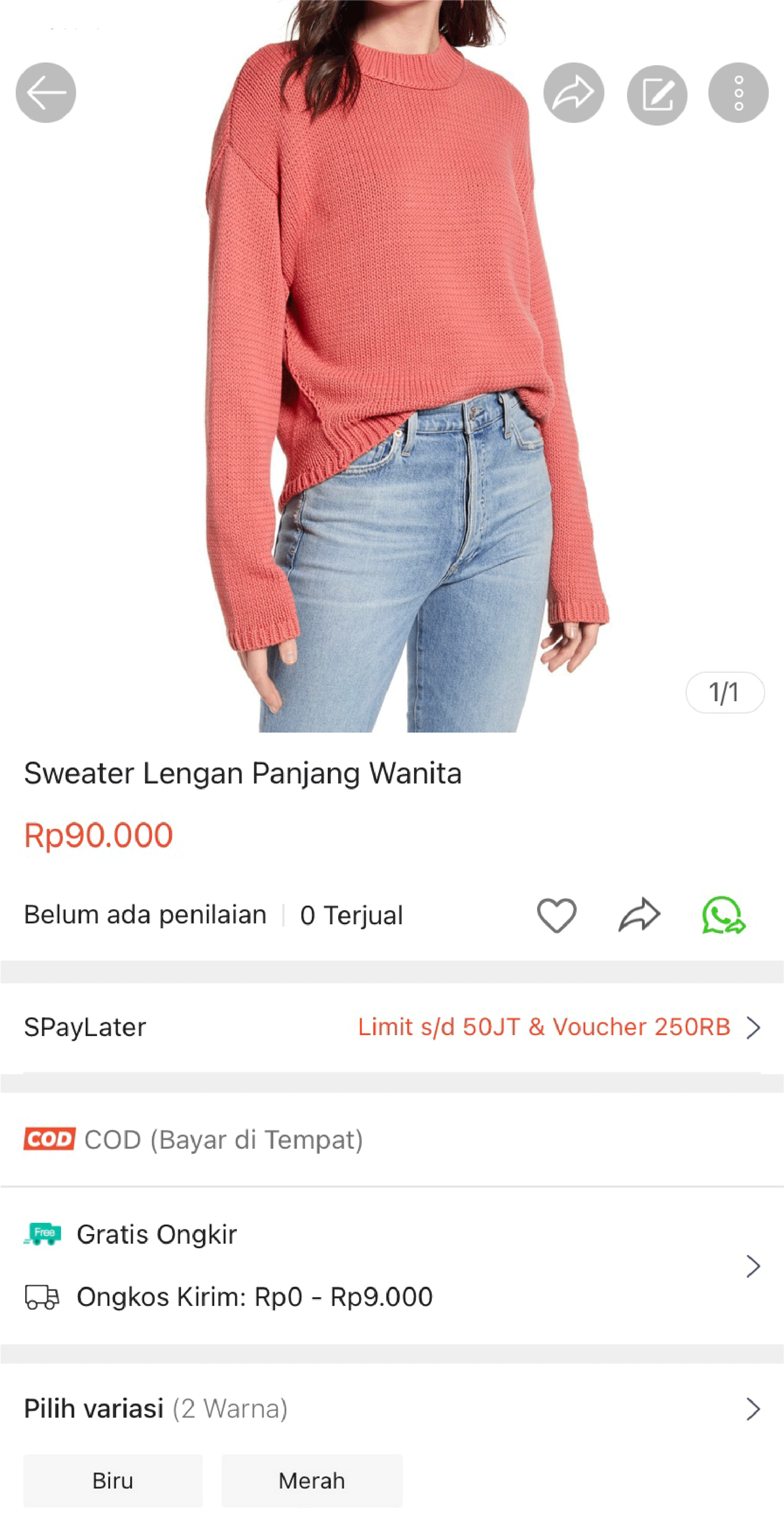Share product via WhatsApp icon
784x1531 pixels.
[723, 915]
